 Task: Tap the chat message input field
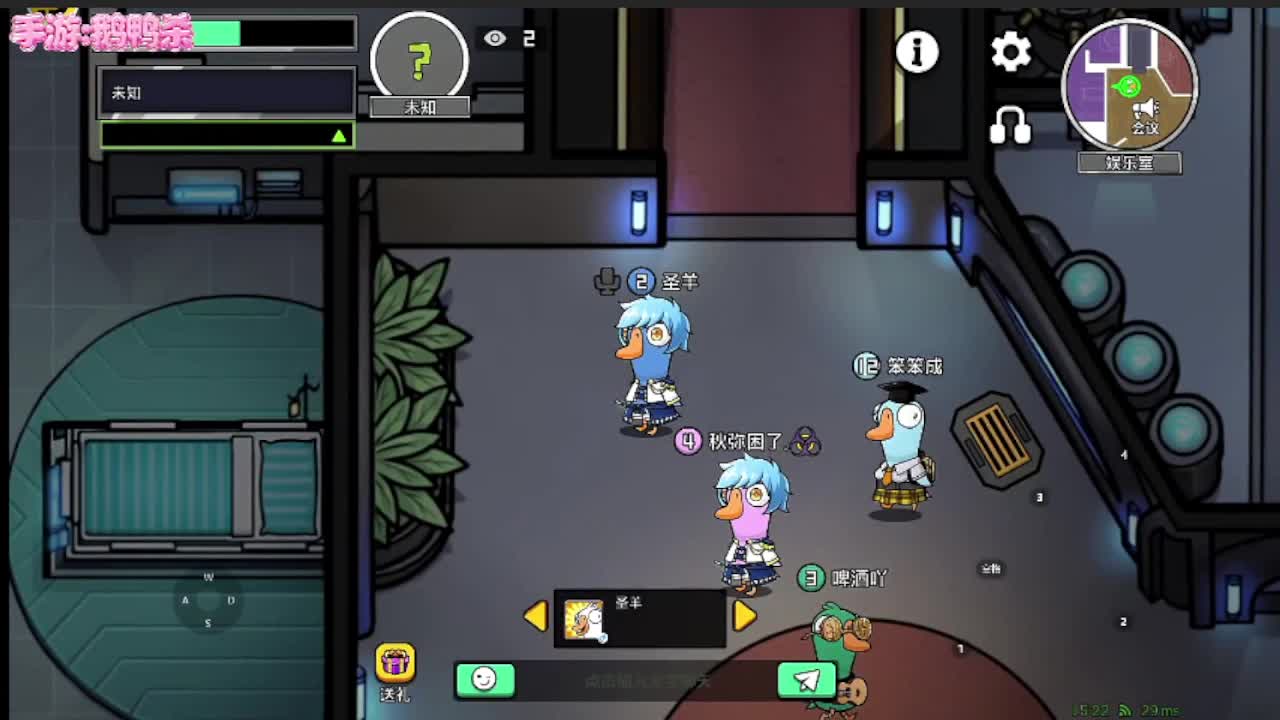tap(646, 681)
